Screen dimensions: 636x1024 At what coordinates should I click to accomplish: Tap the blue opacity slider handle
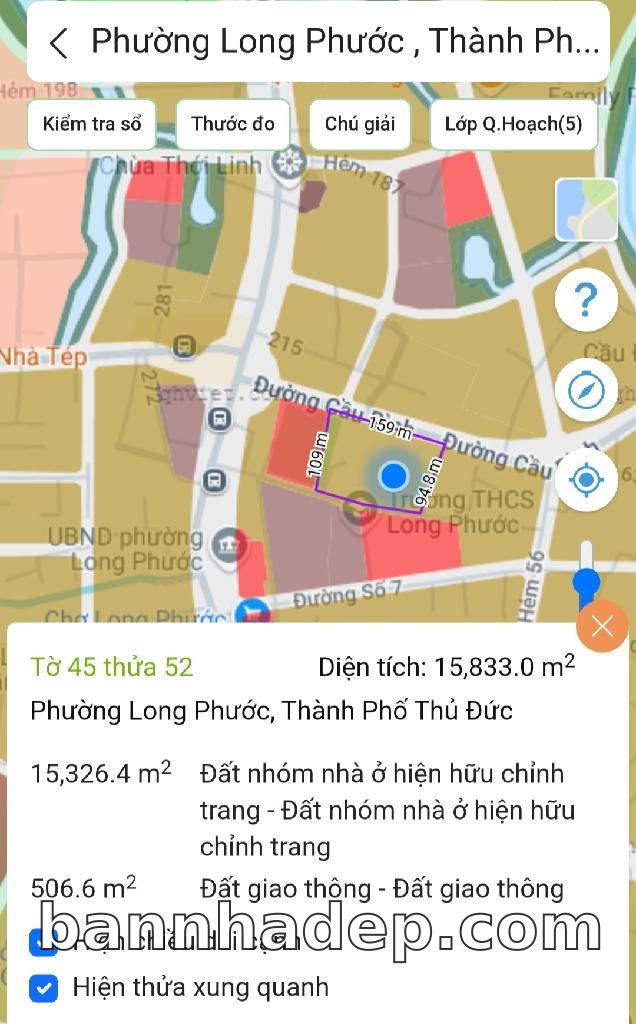[x=586, y=581]
